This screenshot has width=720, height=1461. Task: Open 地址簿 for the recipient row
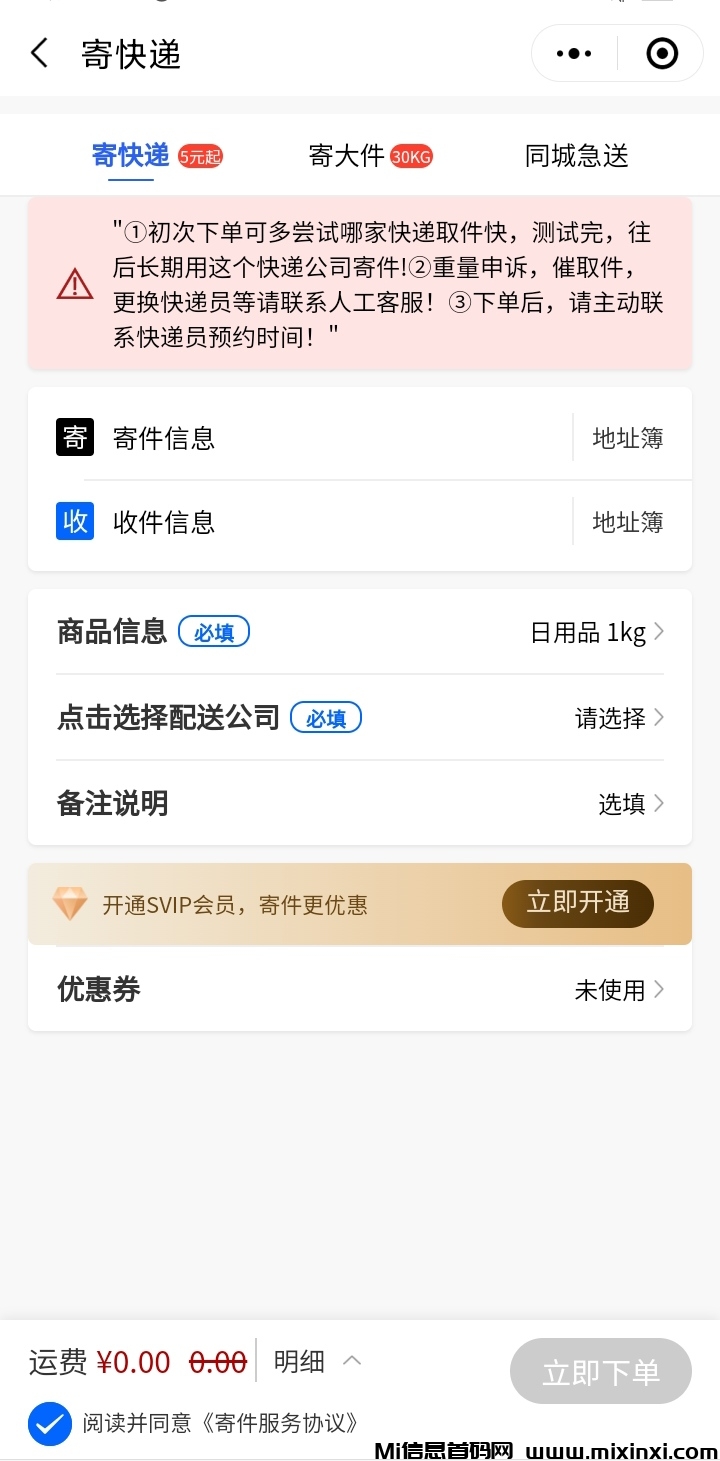pyautogui.click(x=627, y=522)
